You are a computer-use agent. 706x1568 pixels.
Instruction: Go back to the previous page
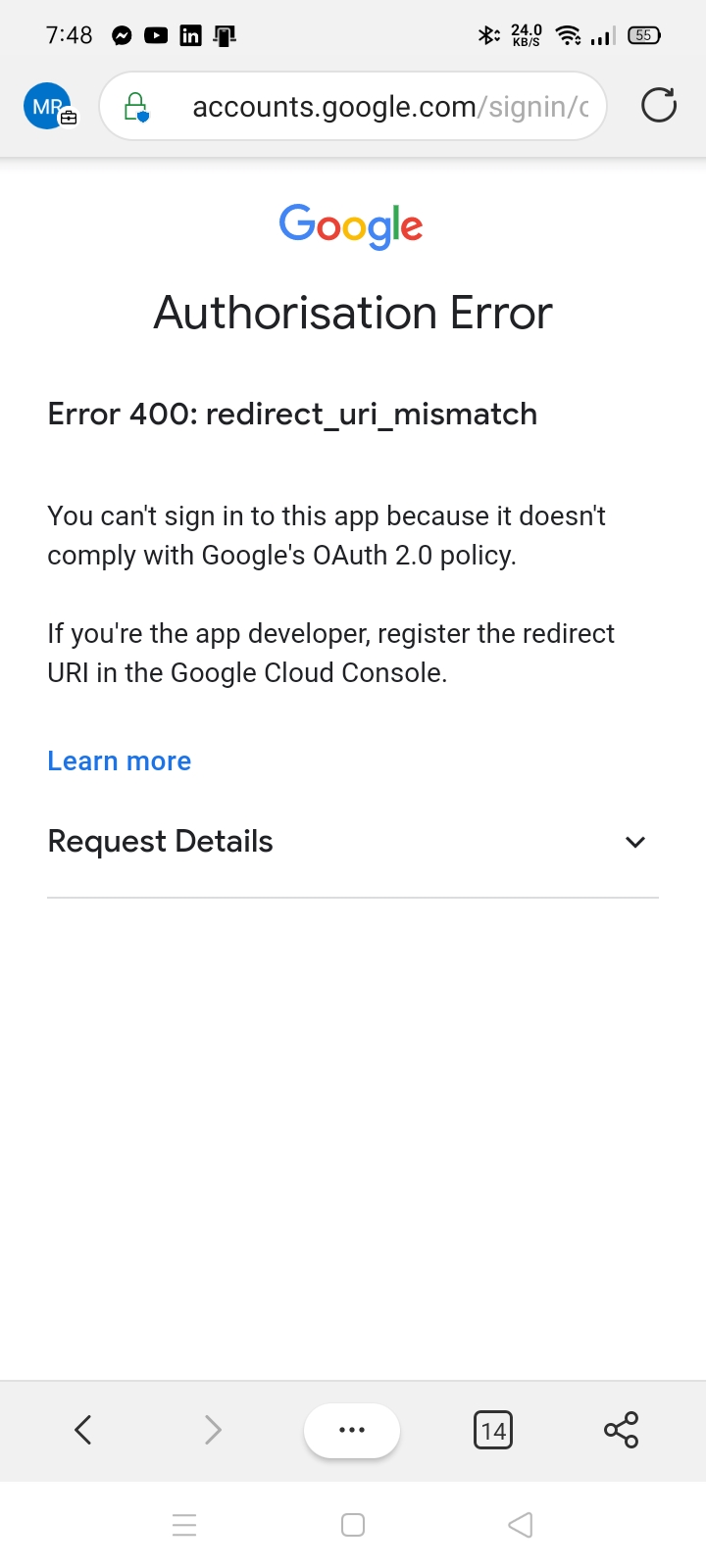pyautogui.click(x=83, y=1430)
